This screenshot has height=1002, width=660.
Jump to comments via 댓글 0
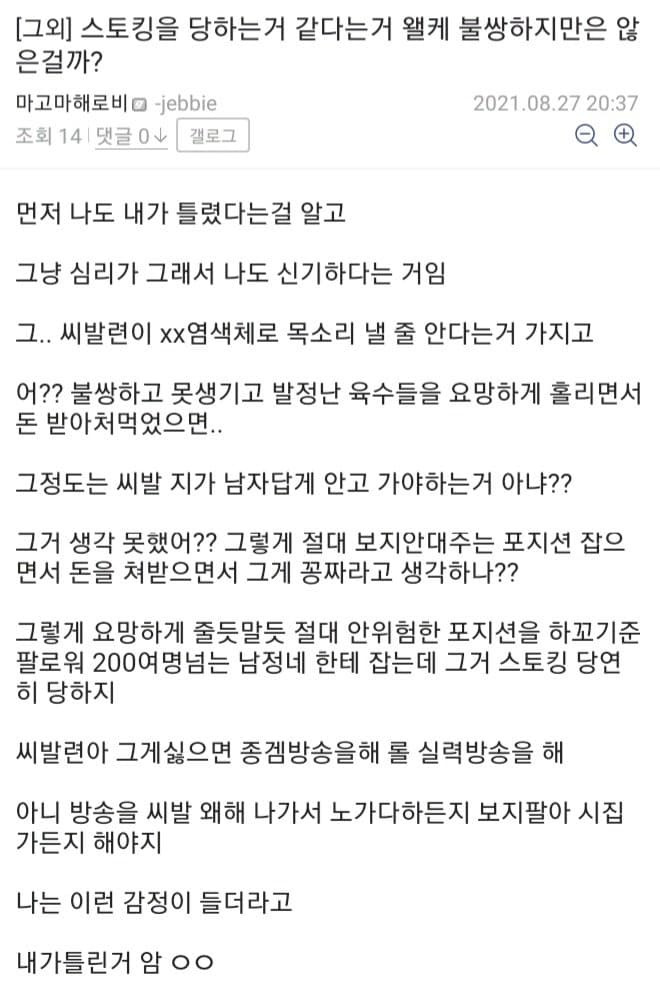point(130,136)
